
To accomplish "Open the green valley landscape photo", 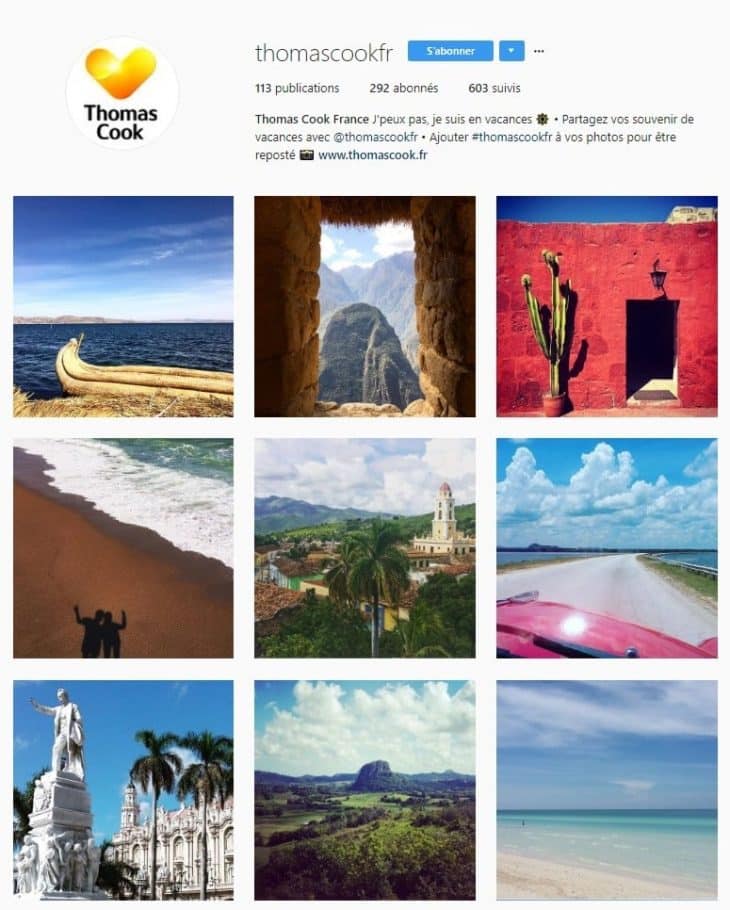I will (x=365, y=790).
